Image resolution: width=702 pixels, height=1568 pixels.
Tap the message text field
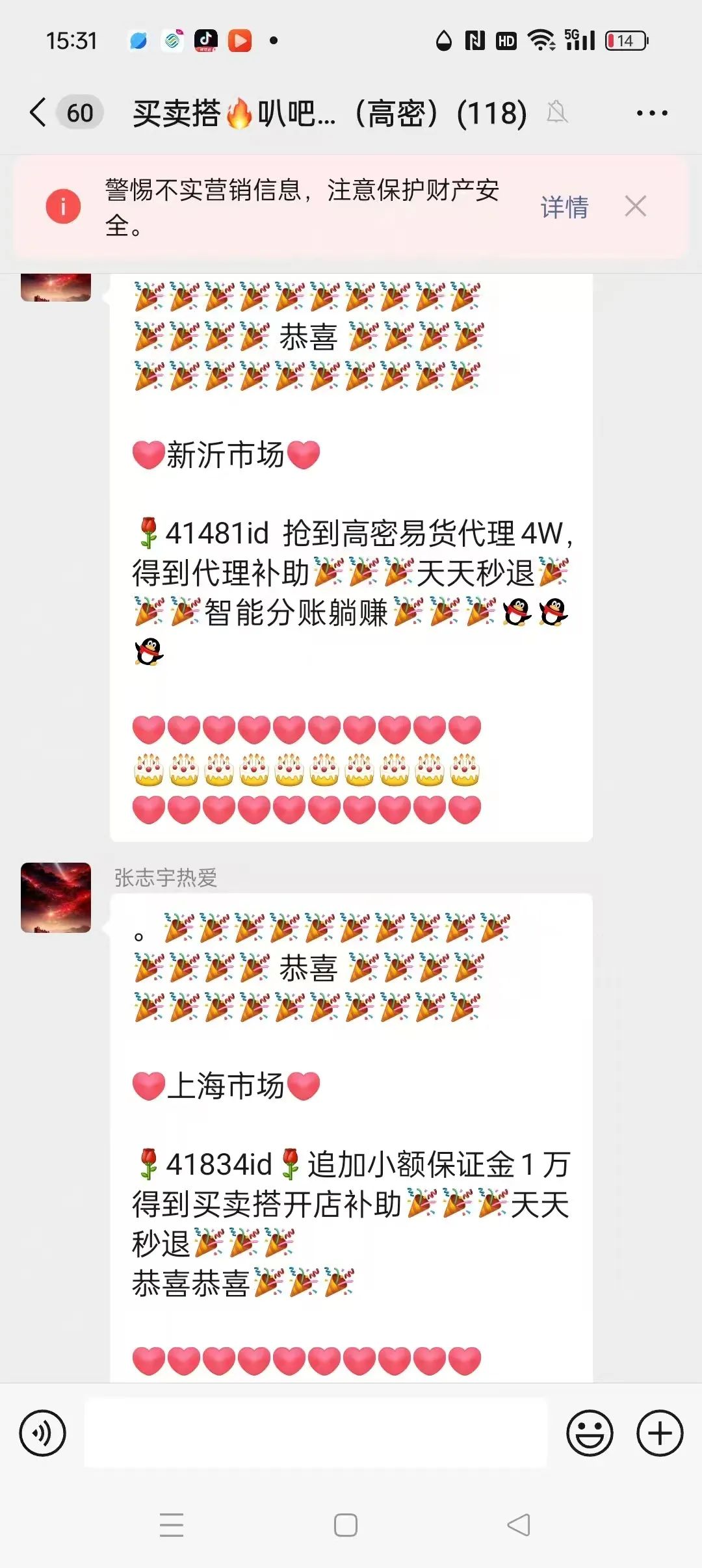click(316, 1433)
